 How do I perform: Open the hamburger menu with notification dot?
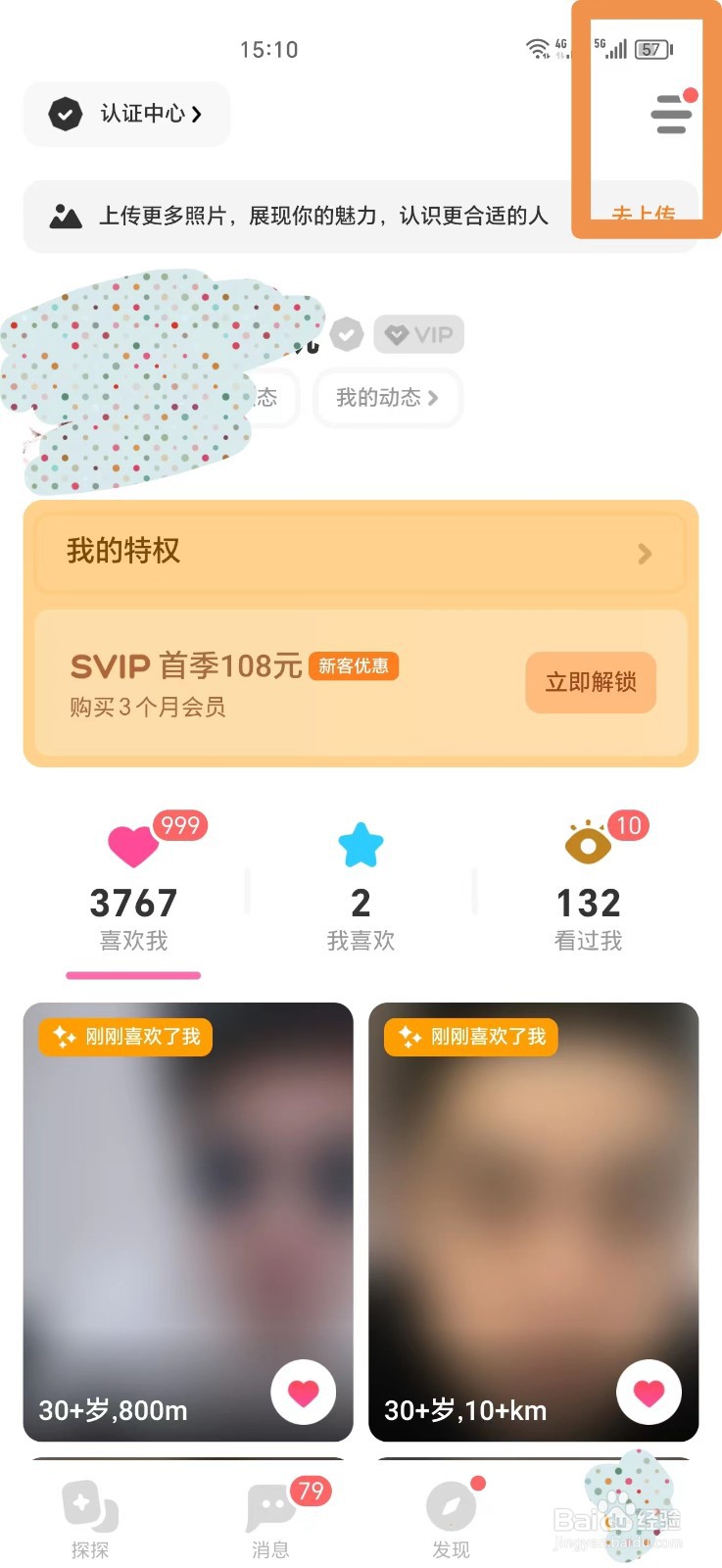click(670, 115)
